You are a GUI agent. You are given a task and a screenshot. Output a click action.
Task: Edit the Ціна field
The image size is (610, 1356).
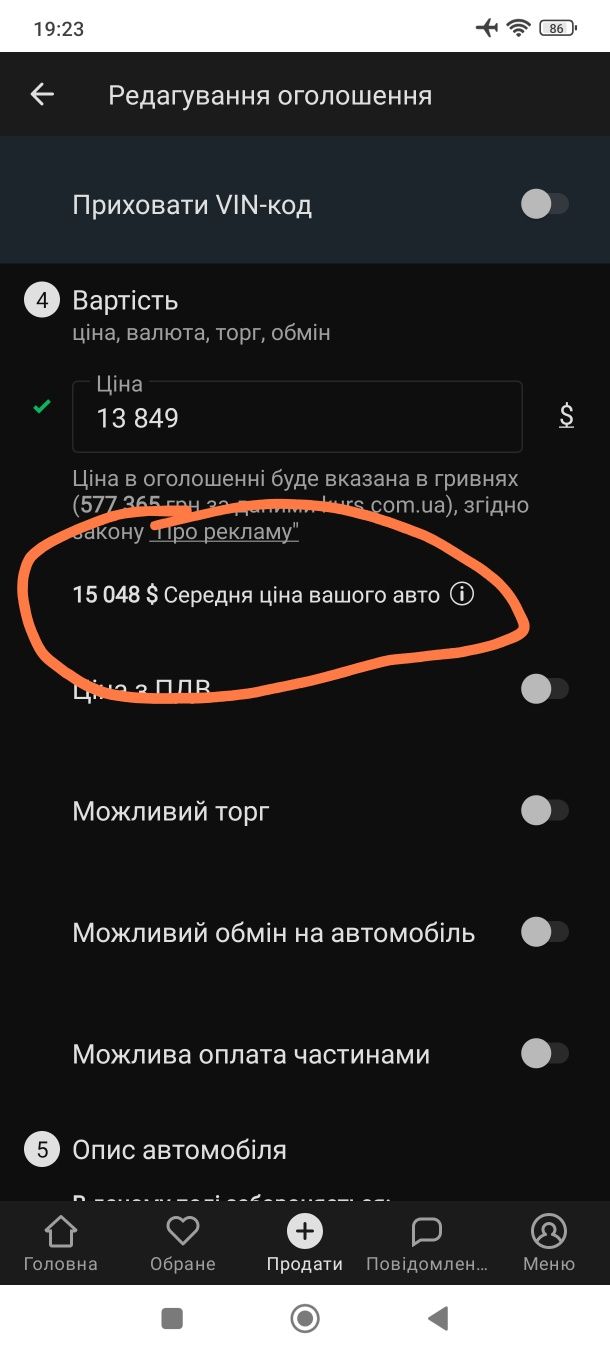[x=297, y=417]
